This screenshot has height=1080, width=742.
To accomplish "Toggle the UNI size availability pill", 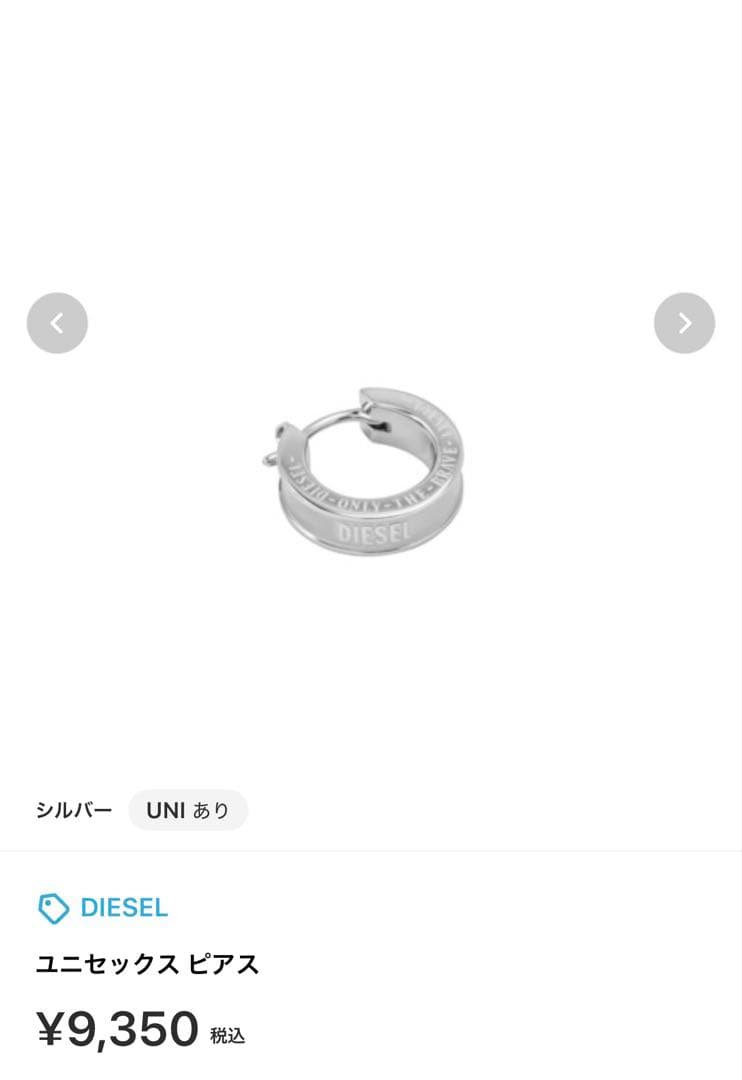I will click(x=188, y=810).
